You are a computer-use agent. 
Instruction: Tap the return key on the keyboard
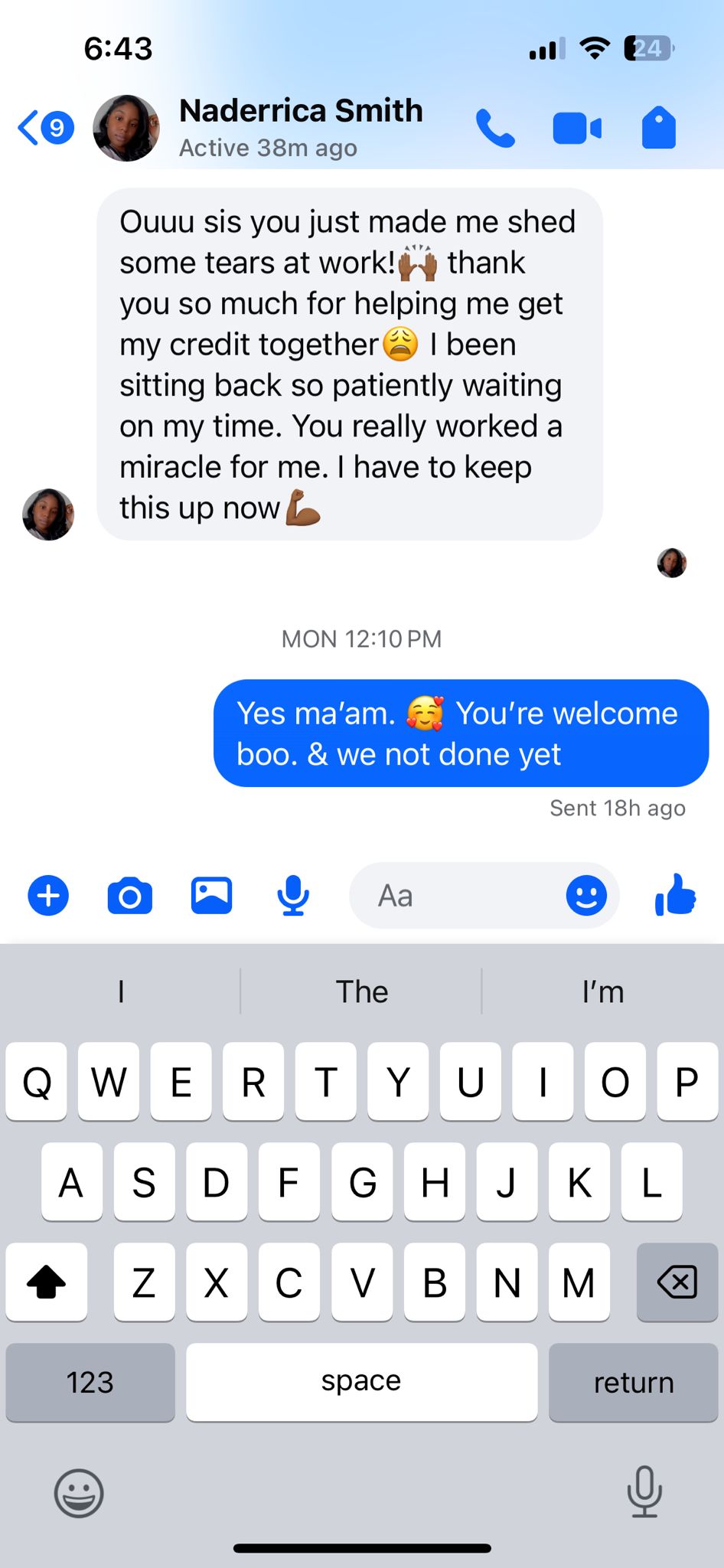[633, 1383]
